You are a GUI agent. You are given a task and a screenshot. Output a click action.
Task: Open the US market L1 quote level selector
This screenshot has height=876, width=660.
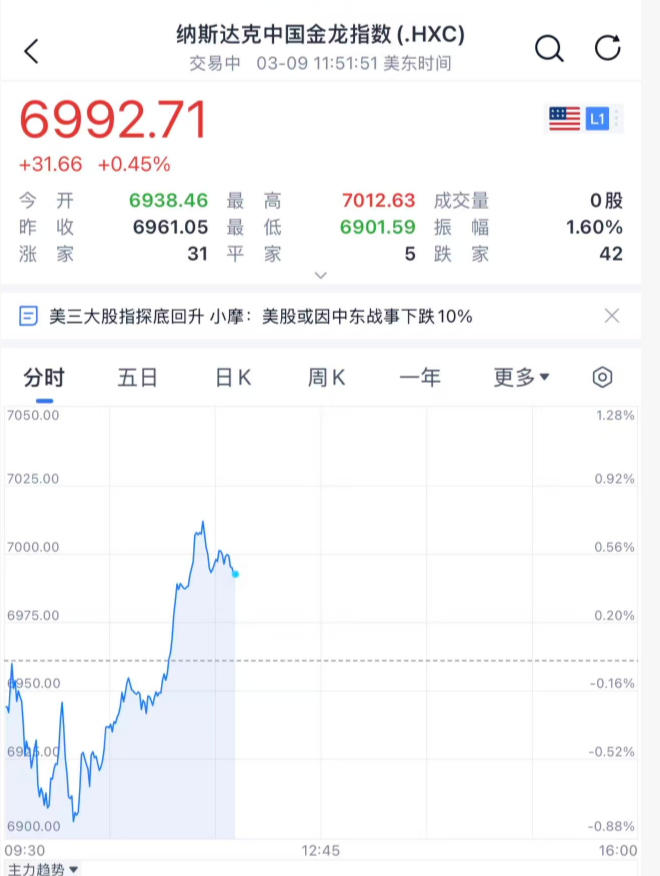pyautogui.click(x=597, y=119)
